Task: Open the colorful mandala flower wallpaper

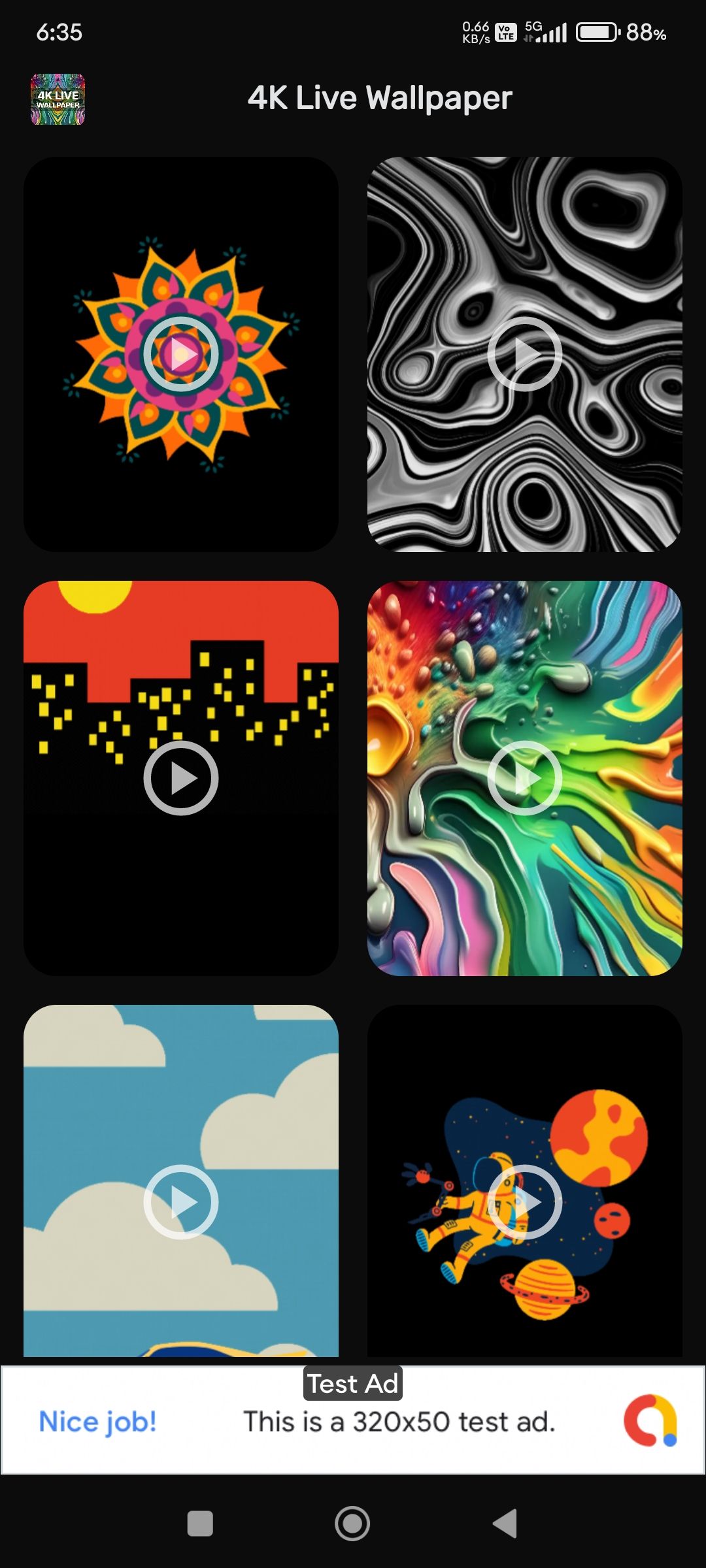Action: pyautogui.click(x=181, y=354)
